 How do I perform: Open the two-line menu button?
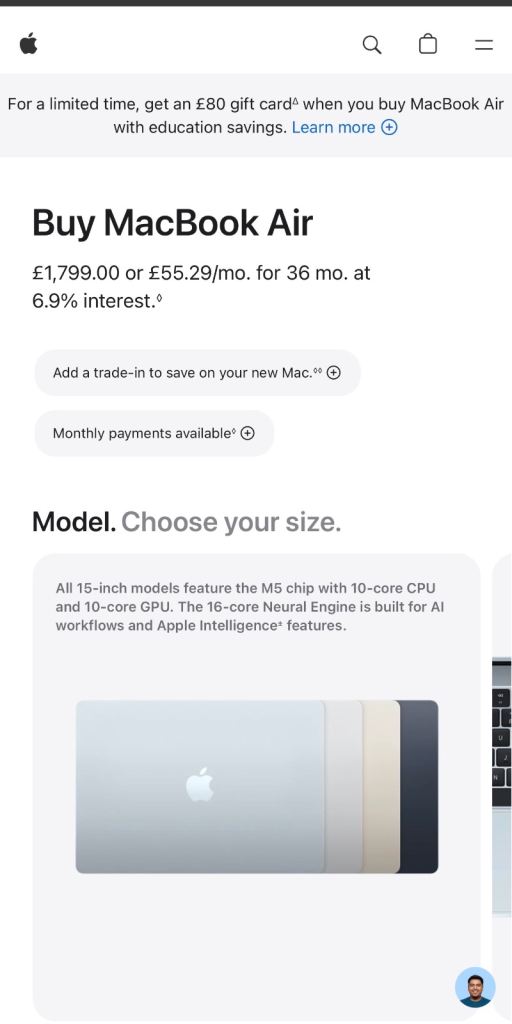tap(484, 44)
